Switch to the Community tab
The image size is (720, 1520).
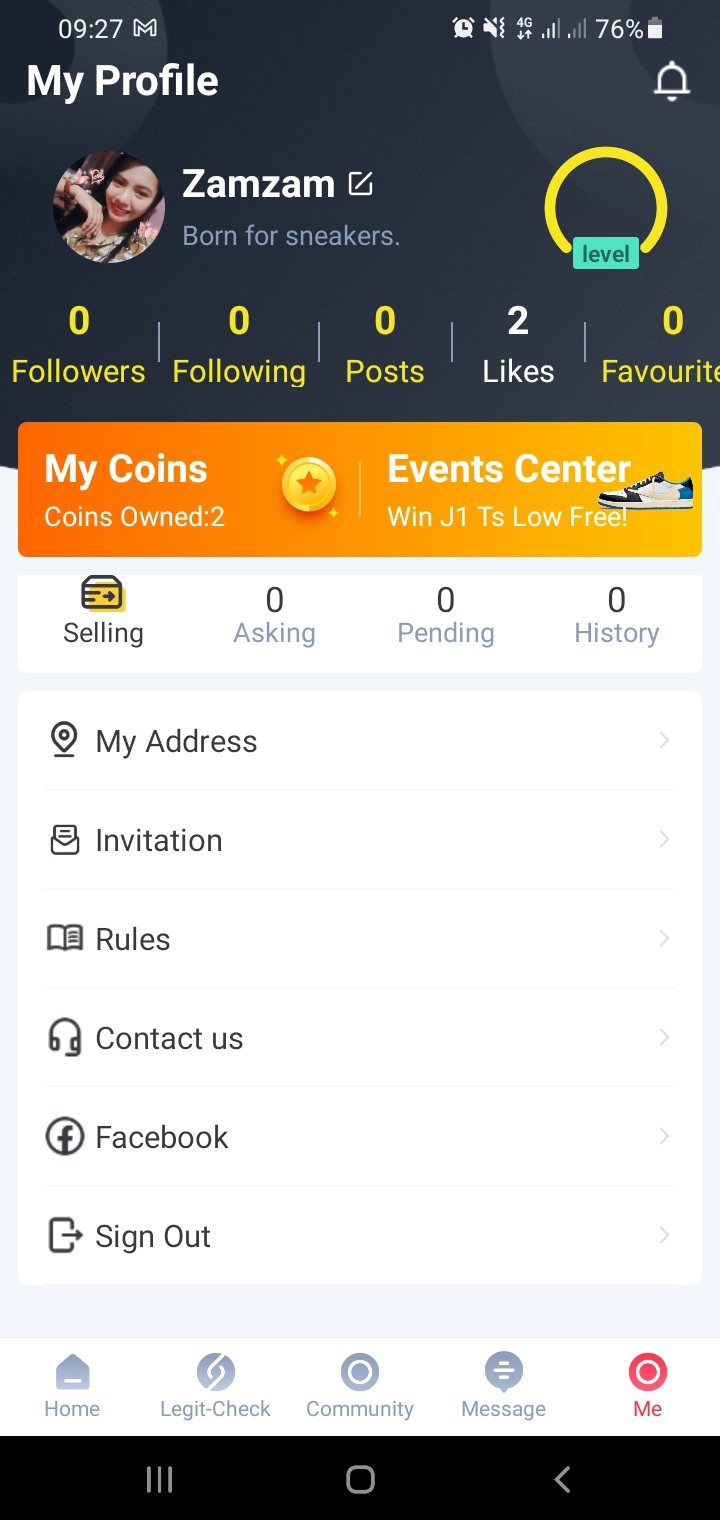(360, 1386)
